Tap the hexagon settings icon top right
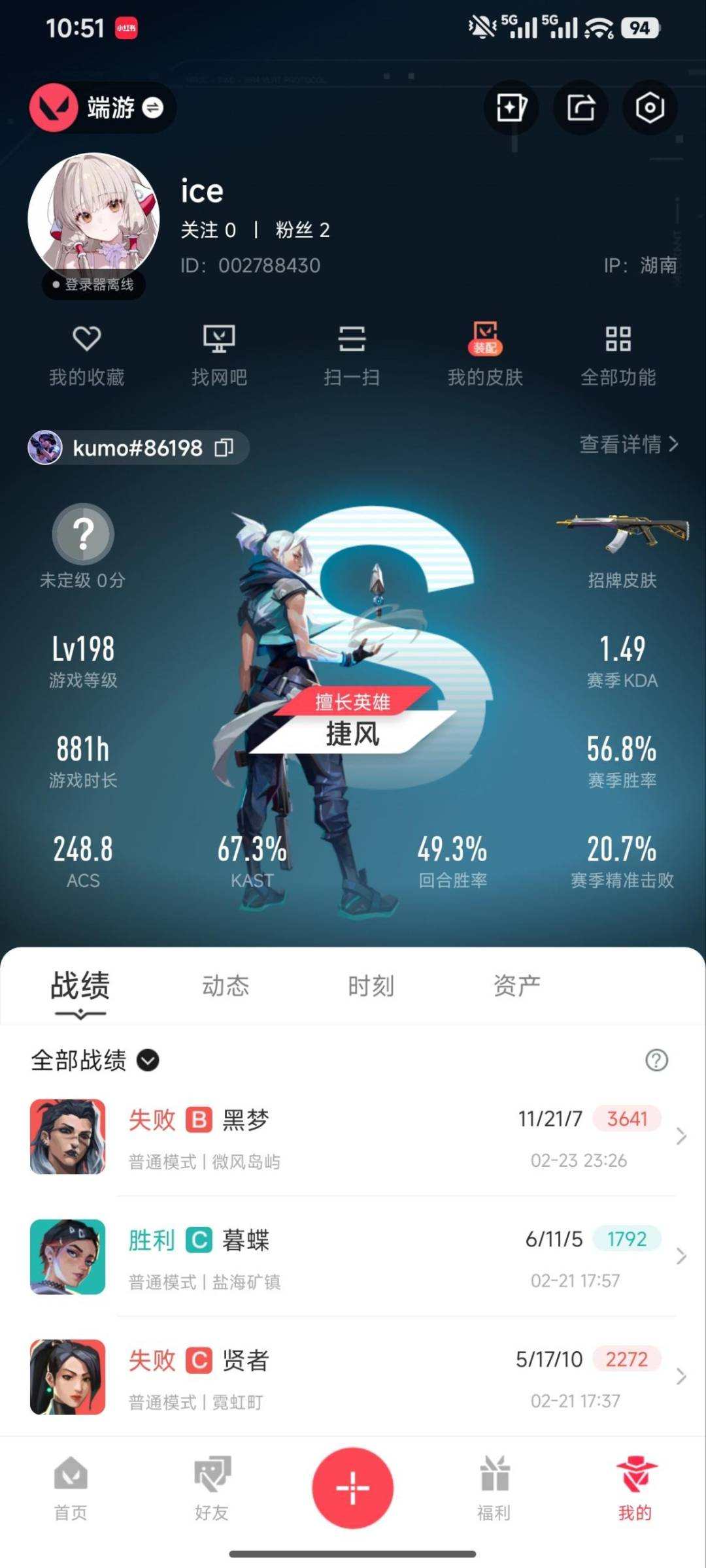This screenshot has height=1568, width=706. [649, 108]
